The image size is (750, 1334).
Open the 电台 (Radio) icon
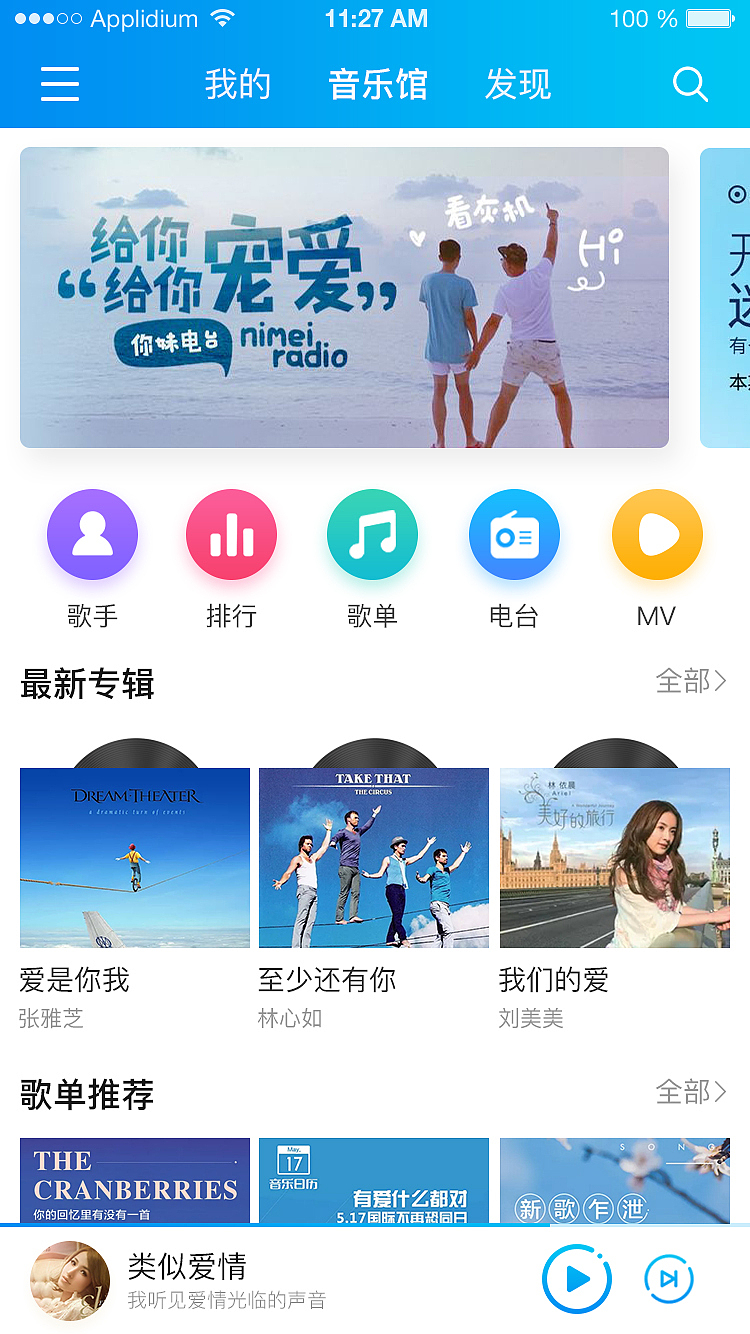click(514, 534)
